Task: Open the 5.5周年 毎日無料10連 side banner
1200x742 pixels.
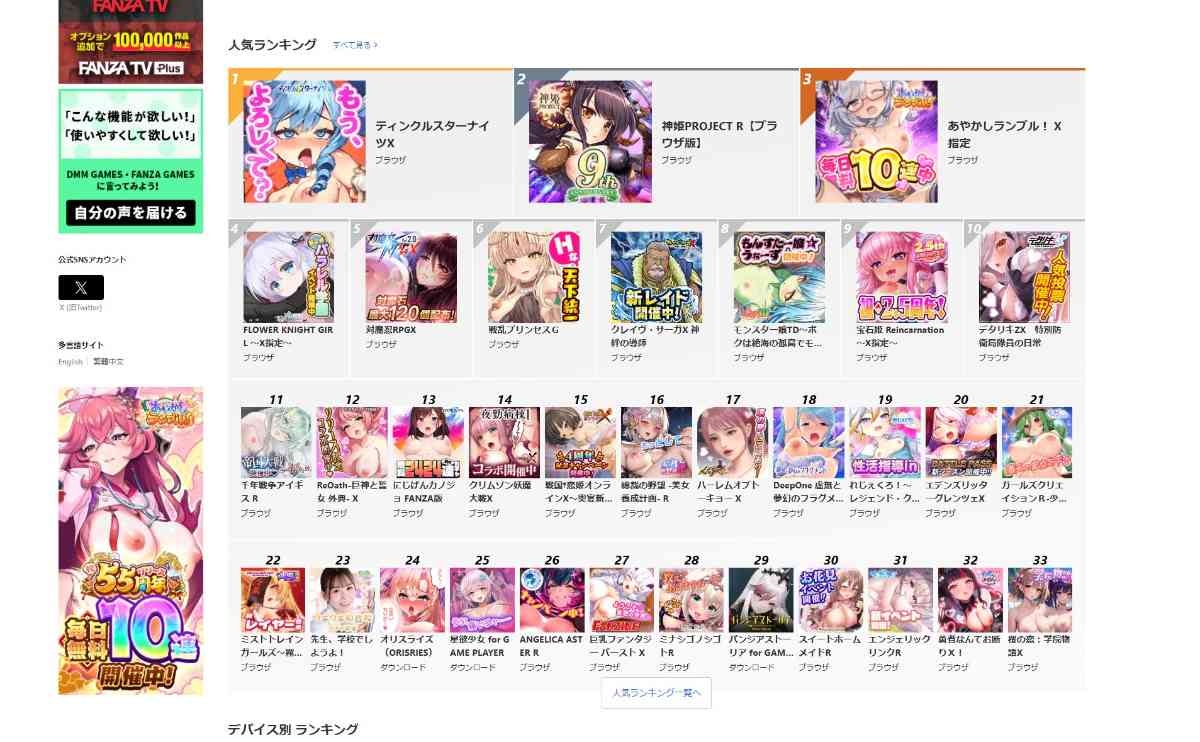Action: [131, 540]
